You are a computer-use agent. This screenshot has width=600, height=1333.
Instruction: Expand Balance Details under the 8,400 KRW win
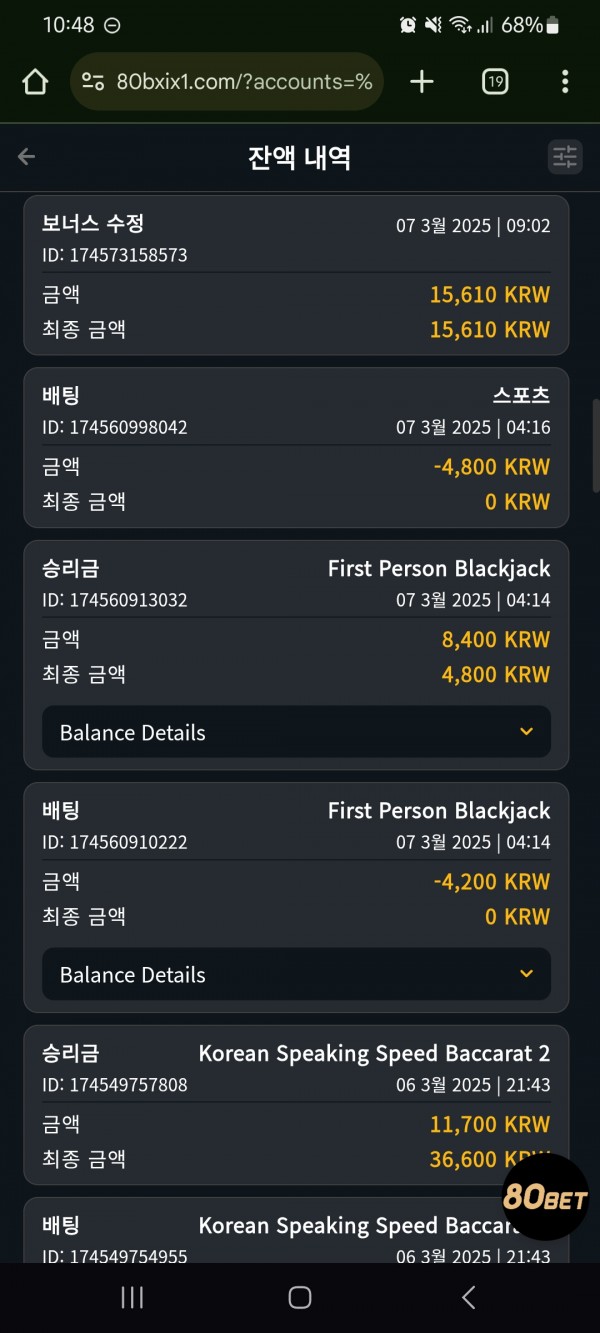[x=296, y=732]
